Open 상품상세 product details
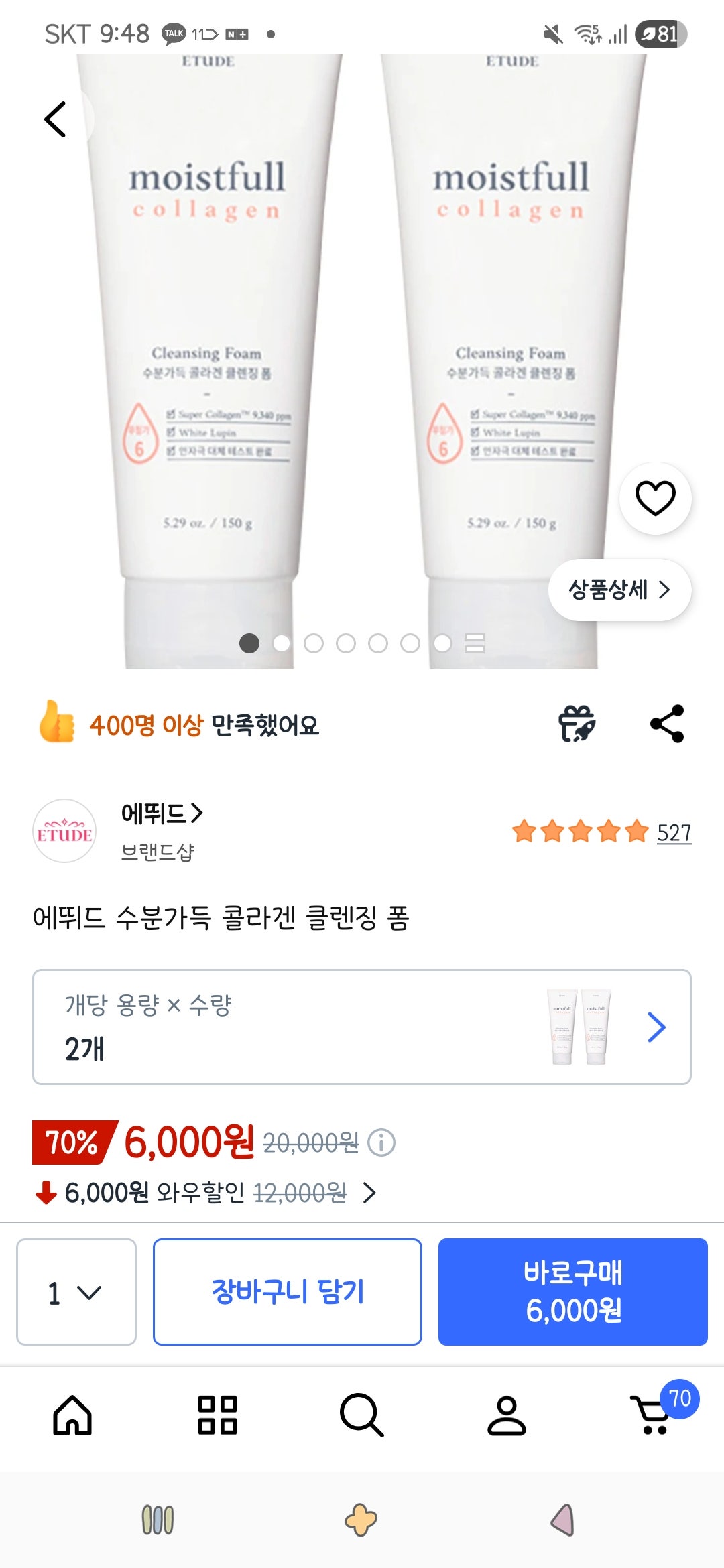This screenshot has width=724, height=1568. [x=620, y=589]
